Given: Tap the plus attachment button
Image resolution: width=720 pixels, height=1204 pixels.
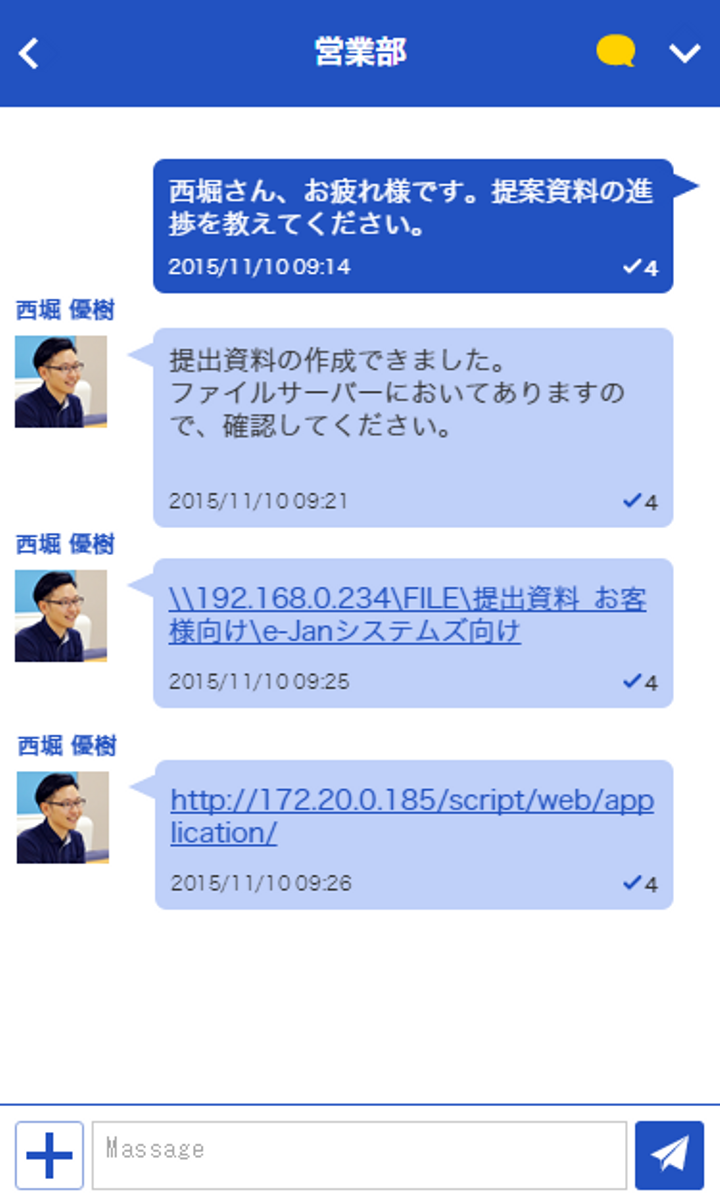Looking at the screenshot, I should click(x=49, y=1155).
